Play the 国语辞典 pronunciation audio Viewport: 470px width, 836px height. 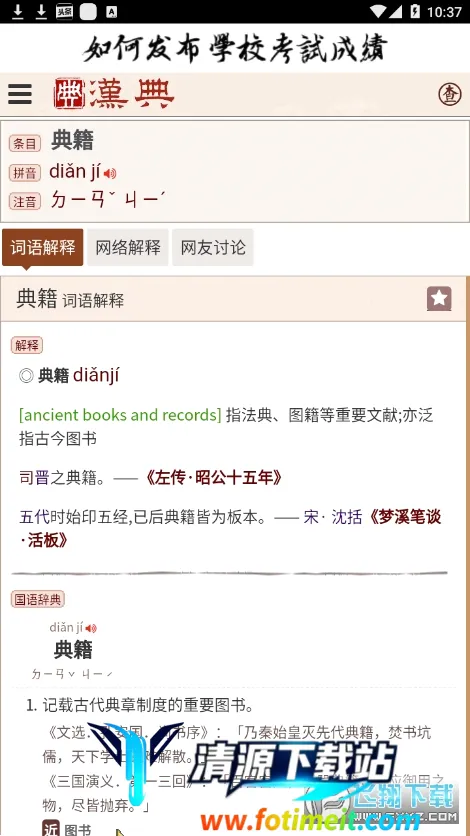point(91,629)
